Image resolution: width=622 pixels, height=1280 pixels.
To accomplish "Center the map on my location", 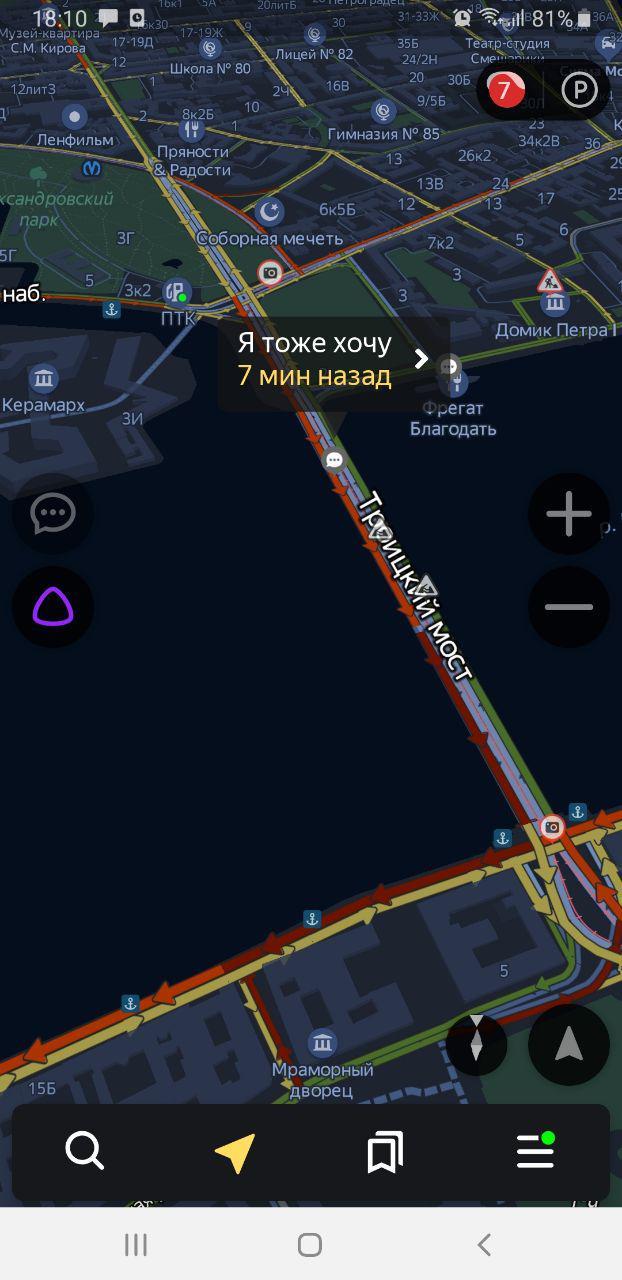I will (x=569, y=1045).
